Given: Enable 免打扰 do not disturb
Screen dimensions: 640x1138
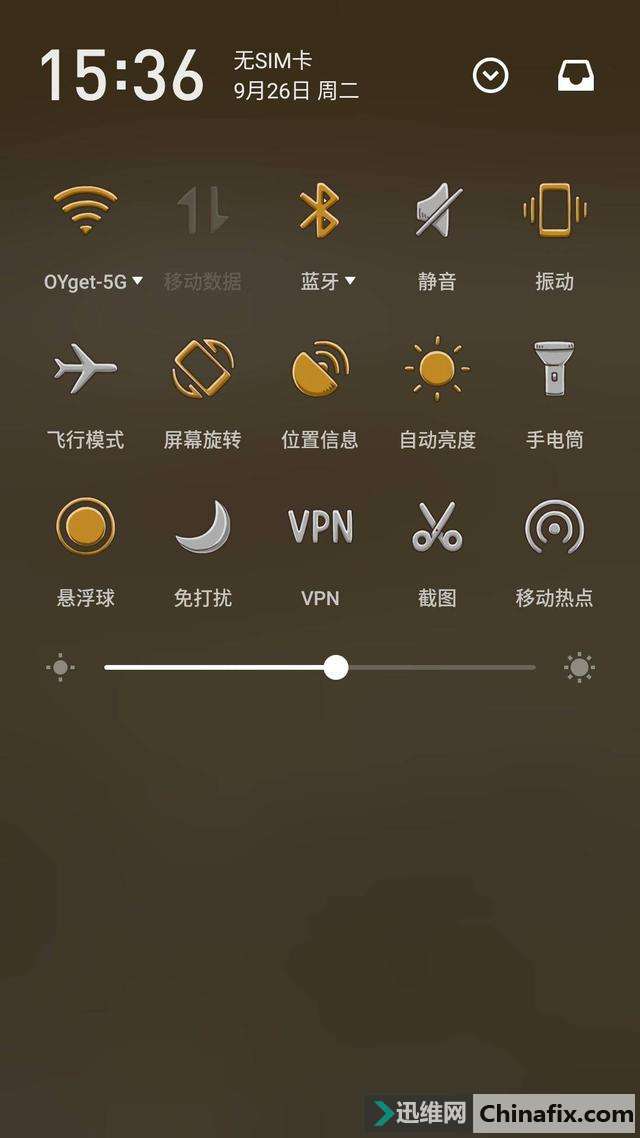Looking at the screenshot, I should 203,527.
